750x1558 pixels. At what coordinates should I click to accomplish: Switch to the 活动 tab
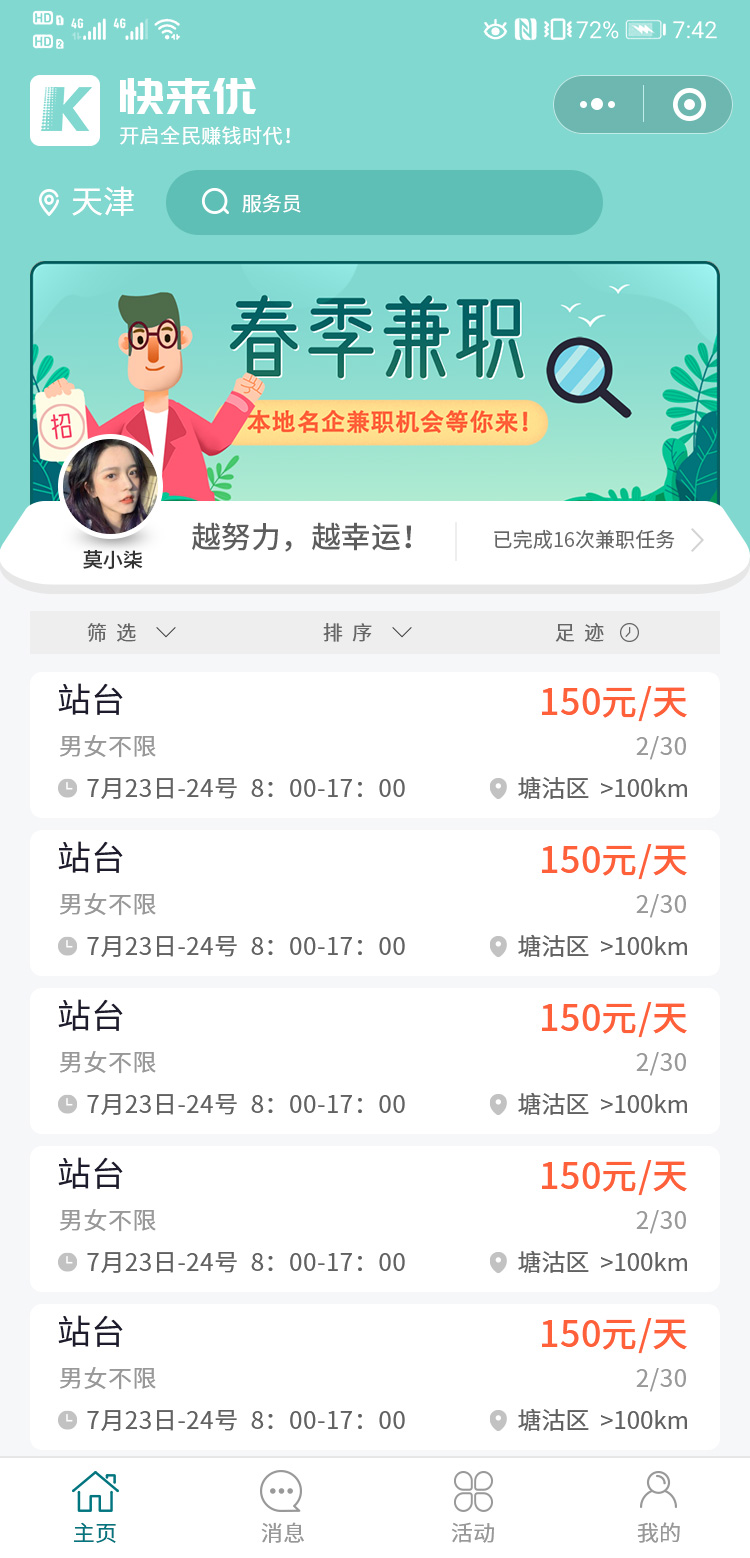(x=473, y=1507)
